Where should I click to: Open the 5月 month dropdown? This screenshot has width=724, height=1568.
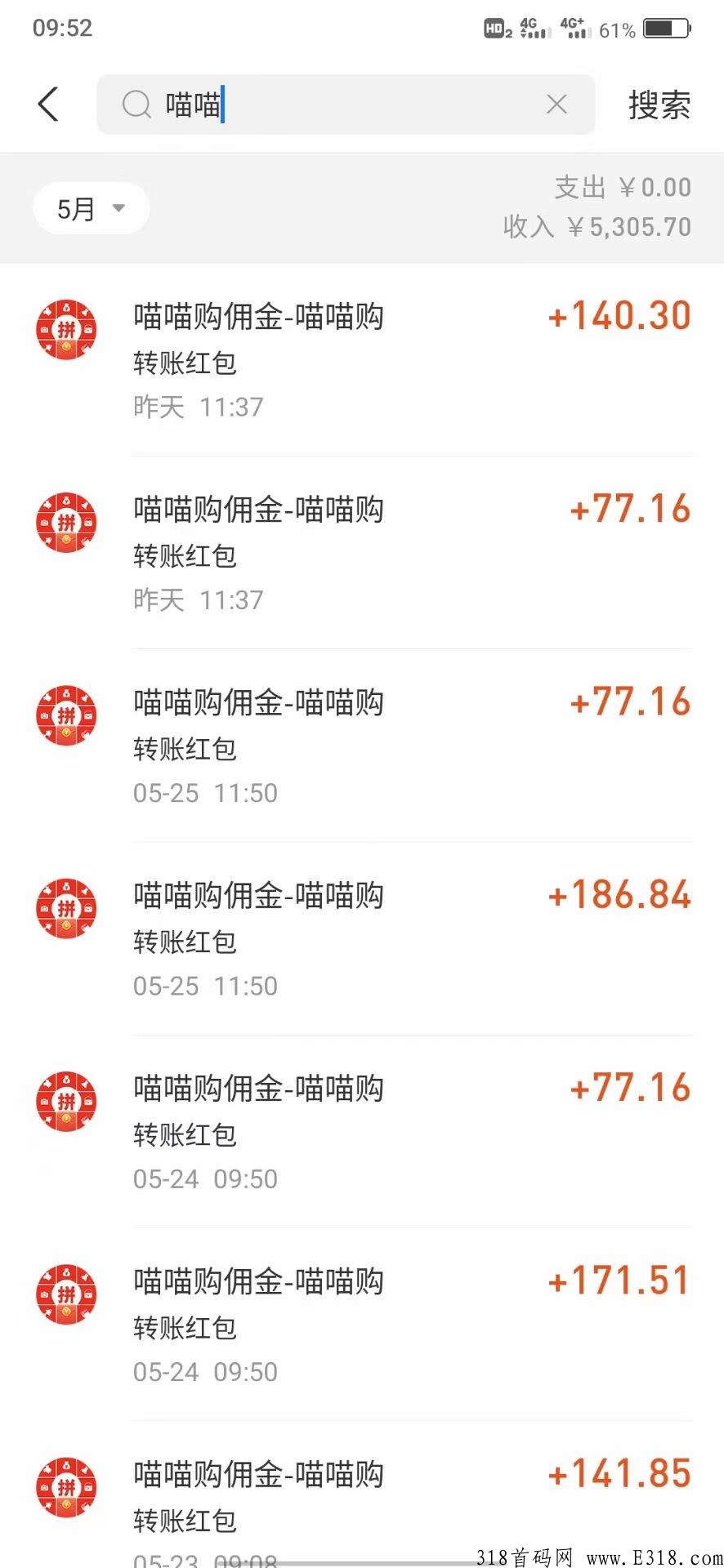[91, 208]
